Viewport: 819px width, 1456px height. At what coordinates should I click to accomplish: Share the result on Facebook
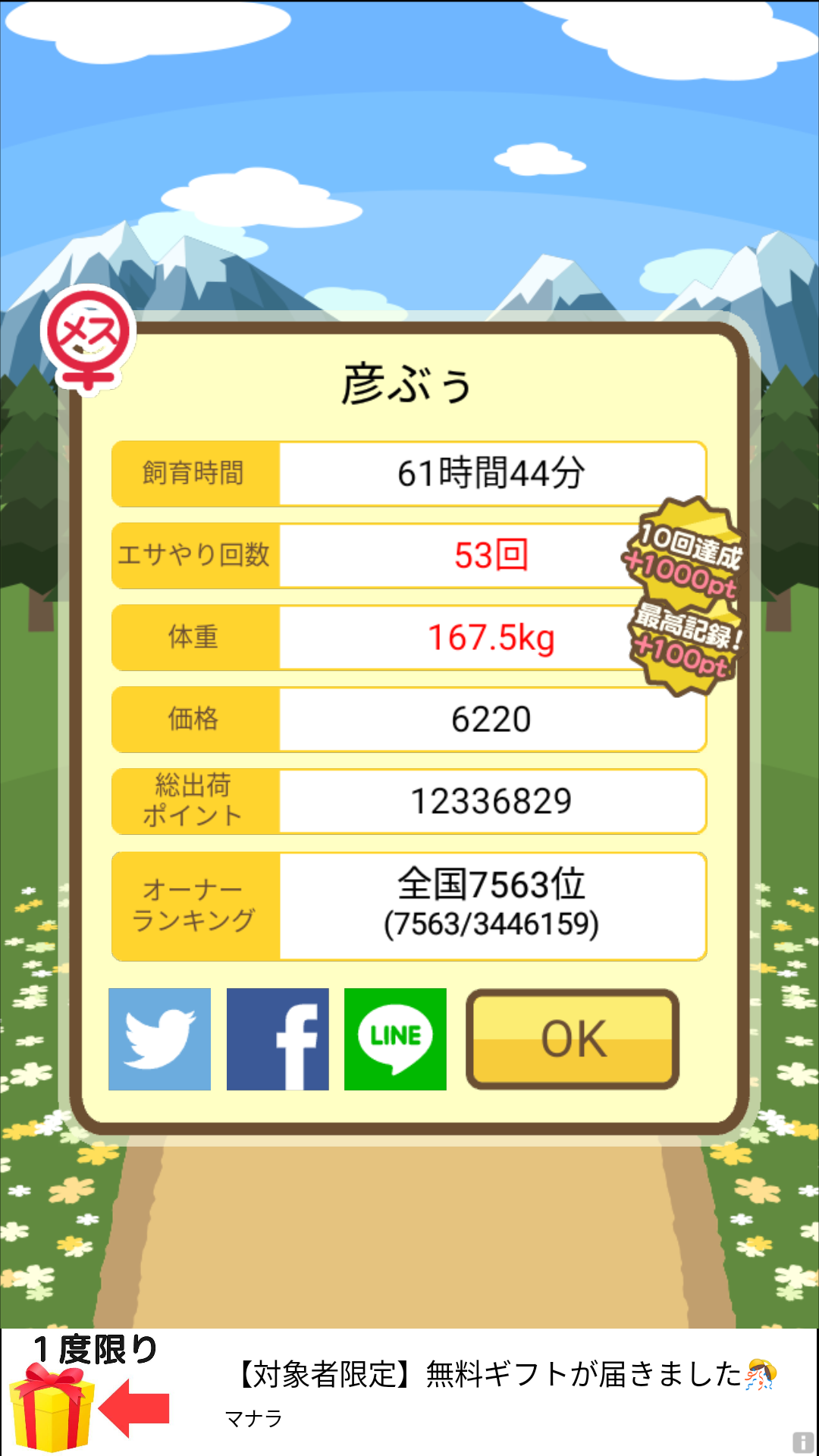(x=278, y=1039)
